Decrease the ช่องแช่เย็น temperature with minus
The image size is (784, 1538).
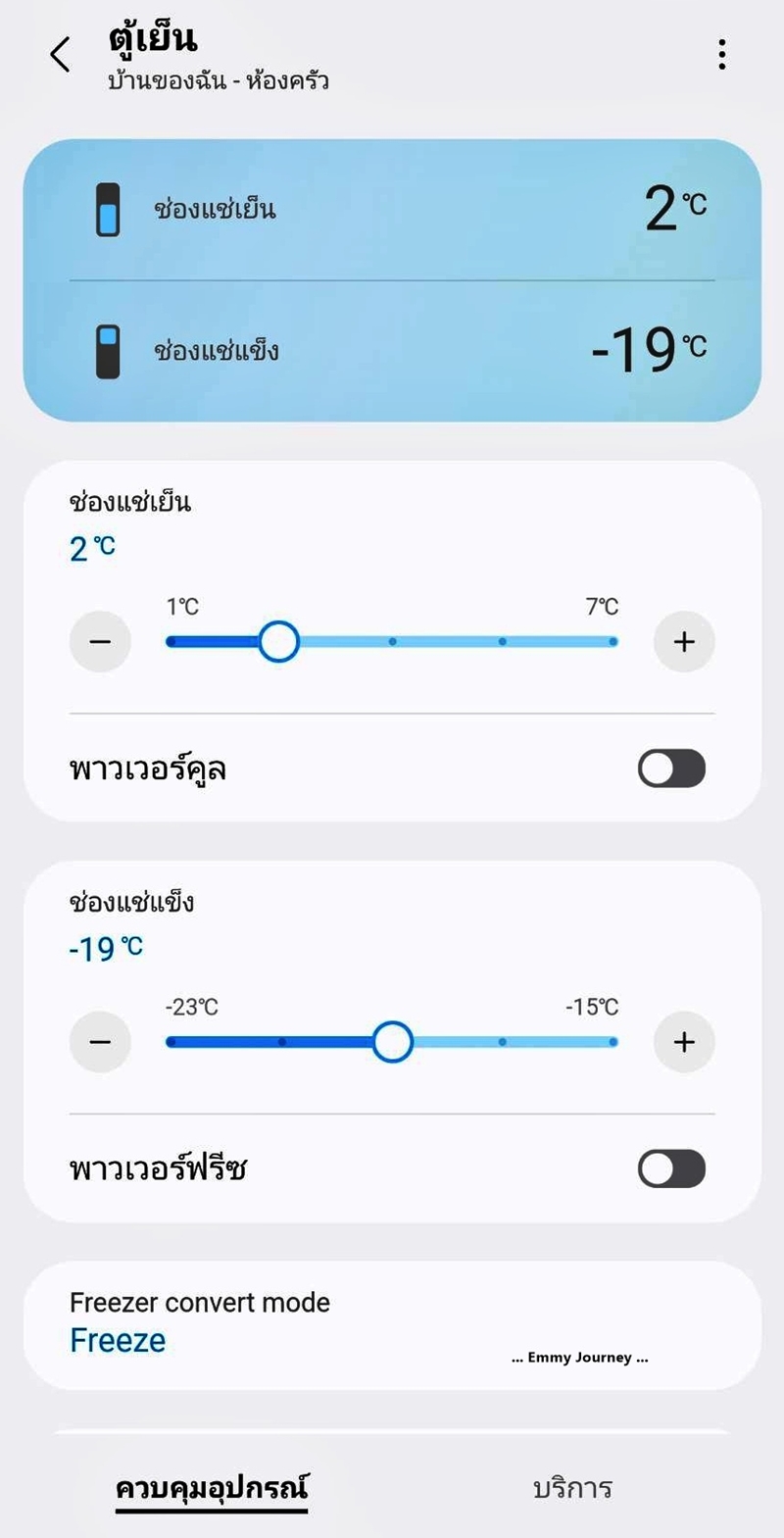100,642
